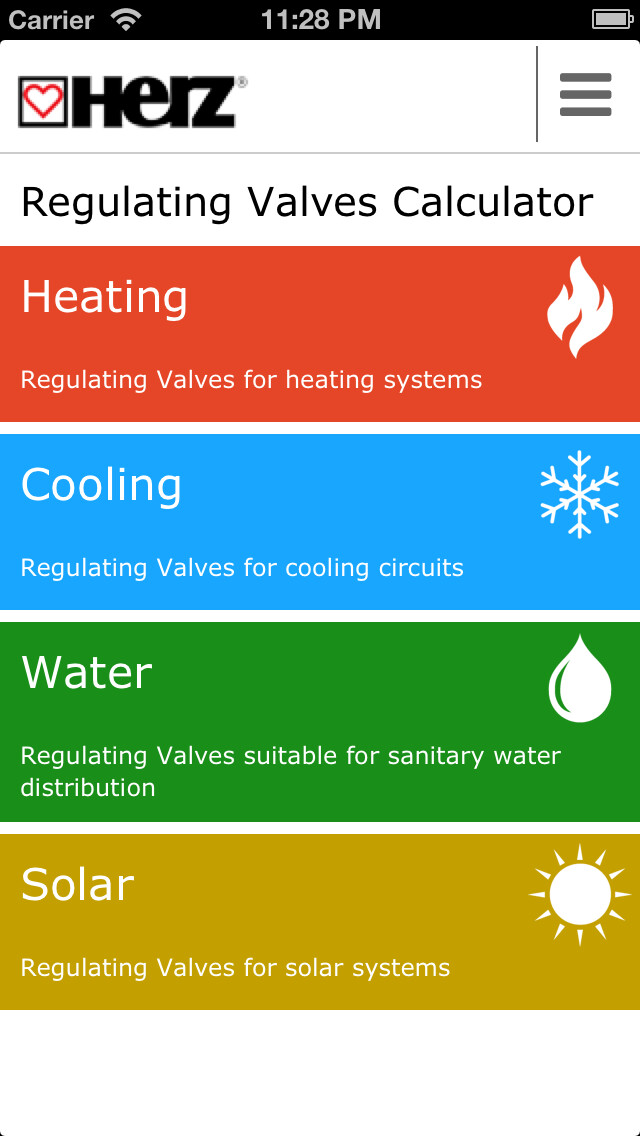Image resolution: width=640 pixels, height=1136 pixels.
Task: Open the Solar systems category
Action: point(320,921)
